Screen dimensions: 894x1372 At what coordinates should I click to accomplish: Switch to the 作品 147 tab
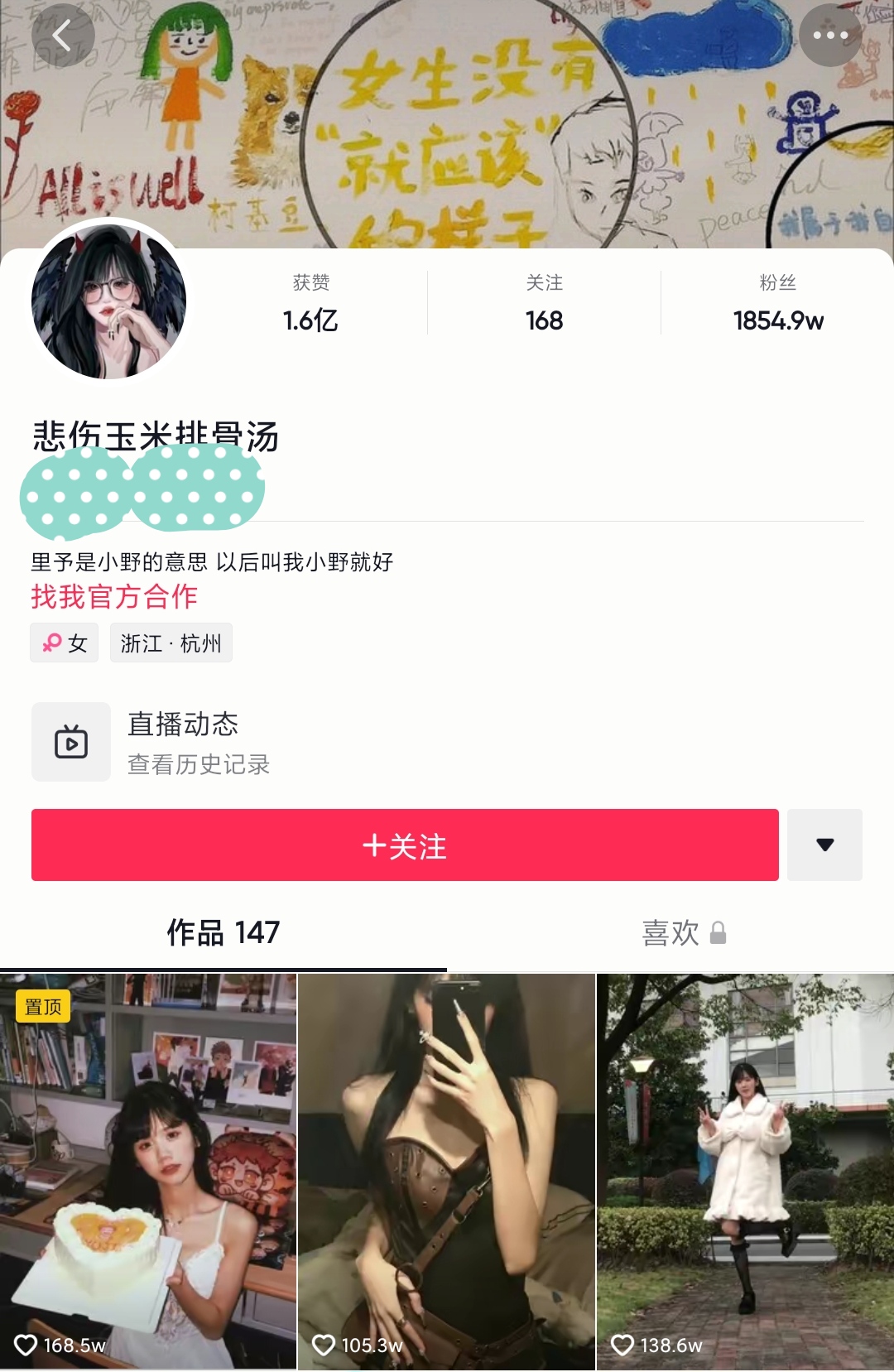coord(223,932)
